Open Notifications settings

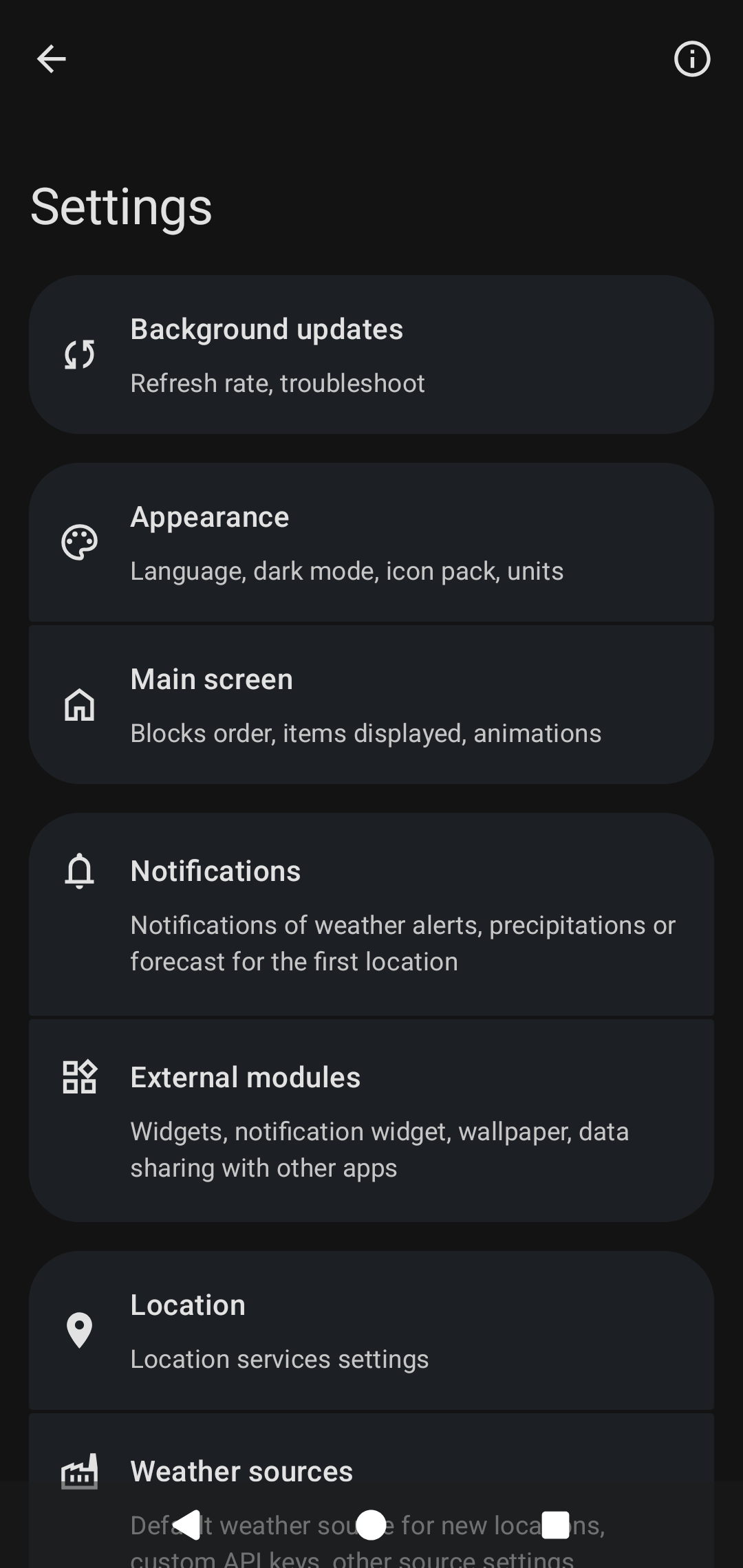point(371,914)
